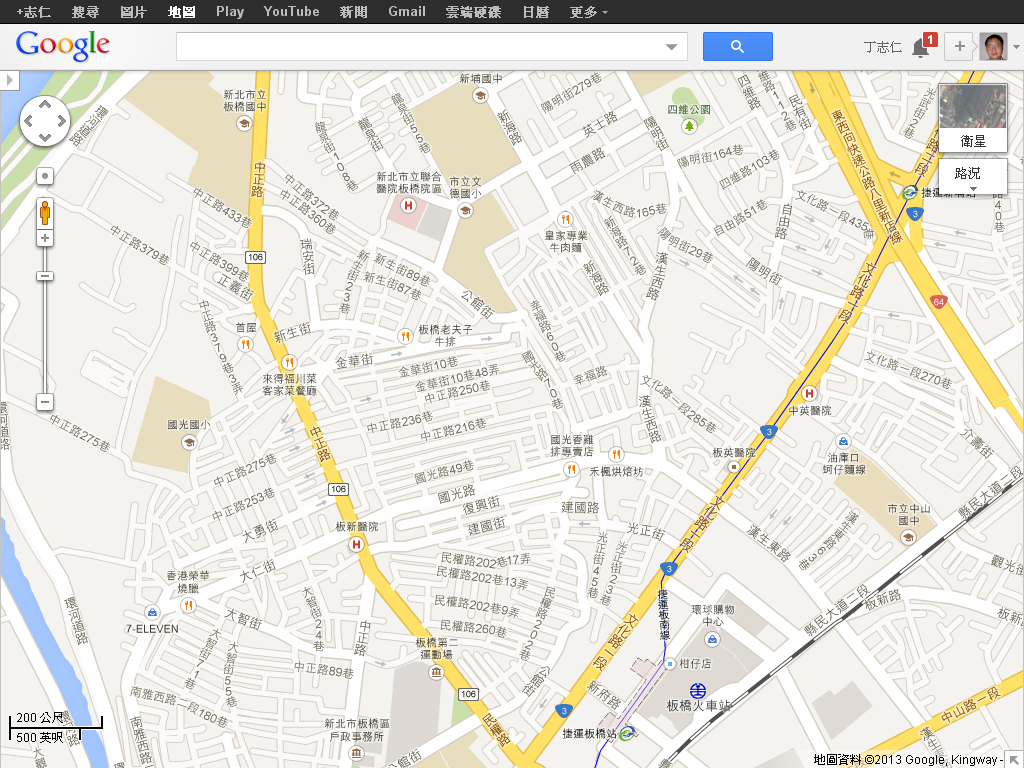
Task: Focus the map search input box
Action: click(420, 47)
